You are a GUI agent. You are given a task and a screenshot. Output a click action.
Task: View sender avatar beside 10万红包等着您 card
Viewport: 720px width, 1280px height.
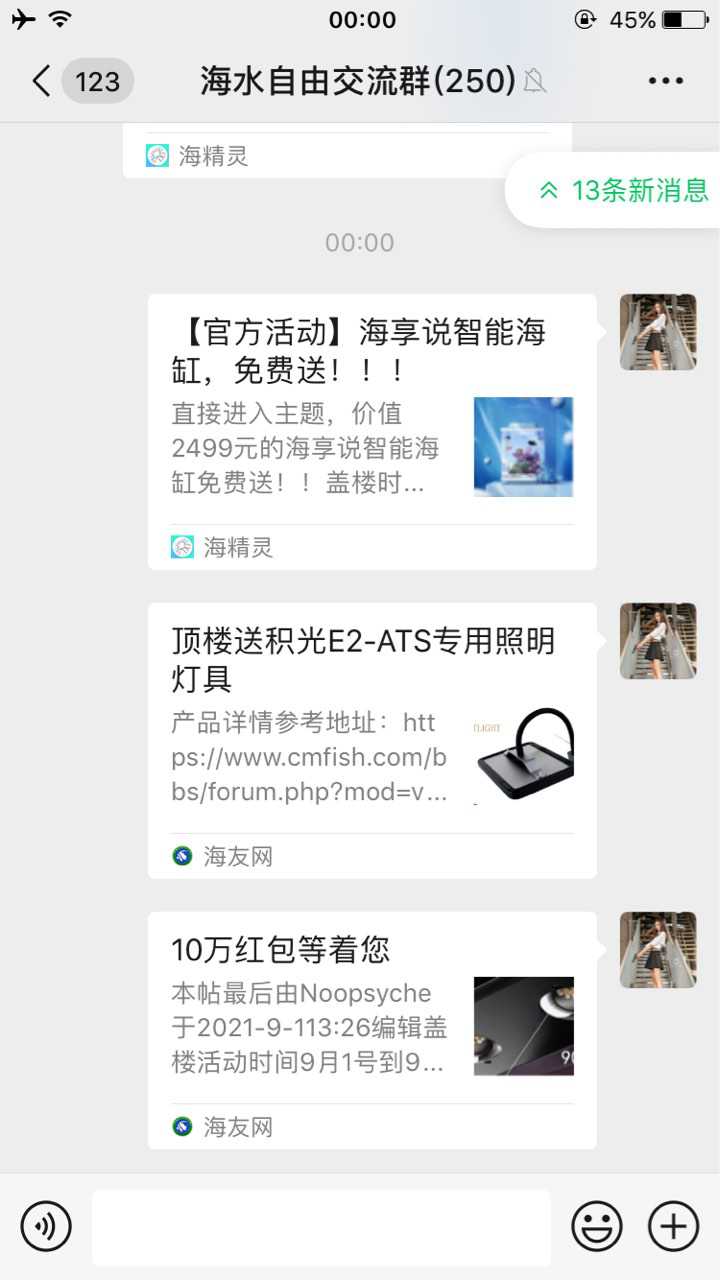pyautogui.click(x=658, y=950)
